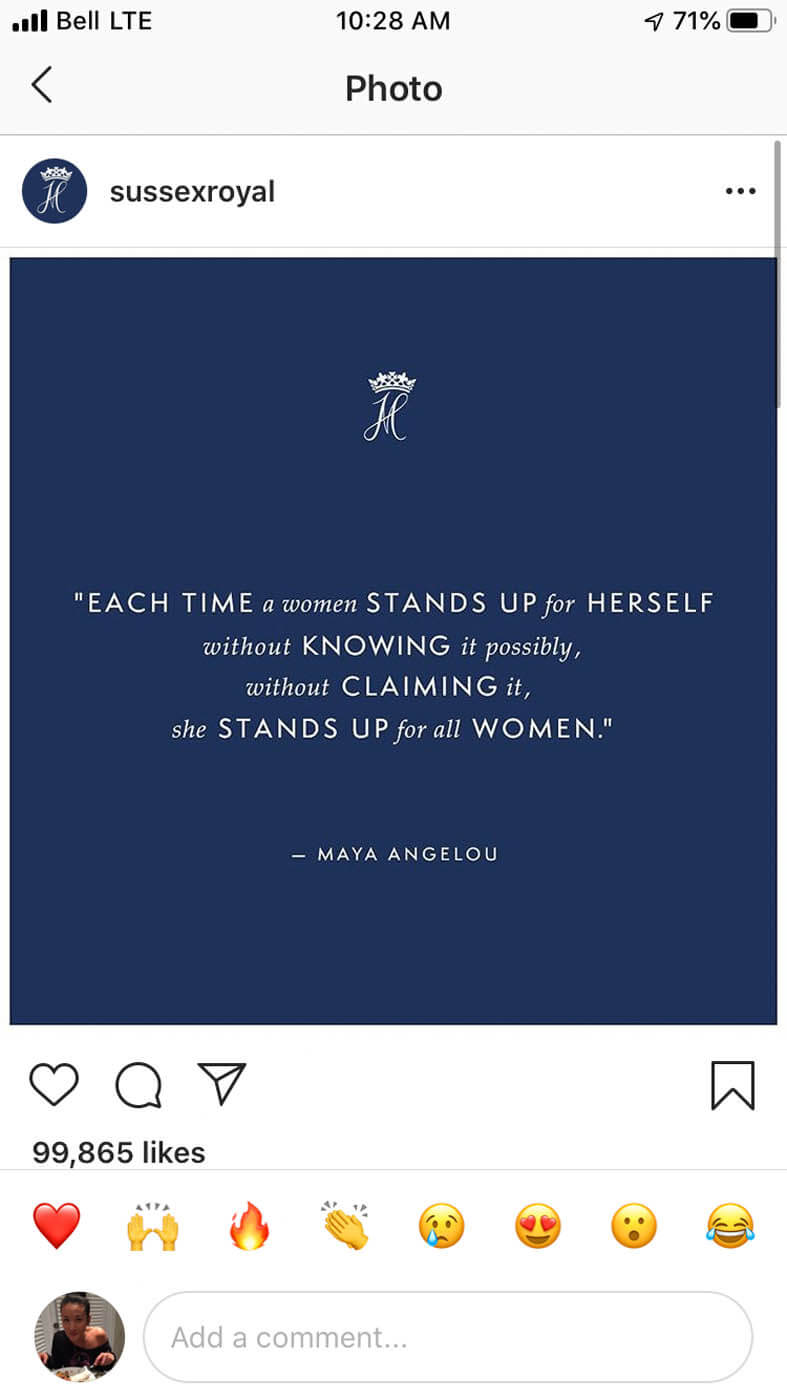Insert the heart-eyes emoji
Viewport: 787px width, 1400px height.
[538, 1225]
